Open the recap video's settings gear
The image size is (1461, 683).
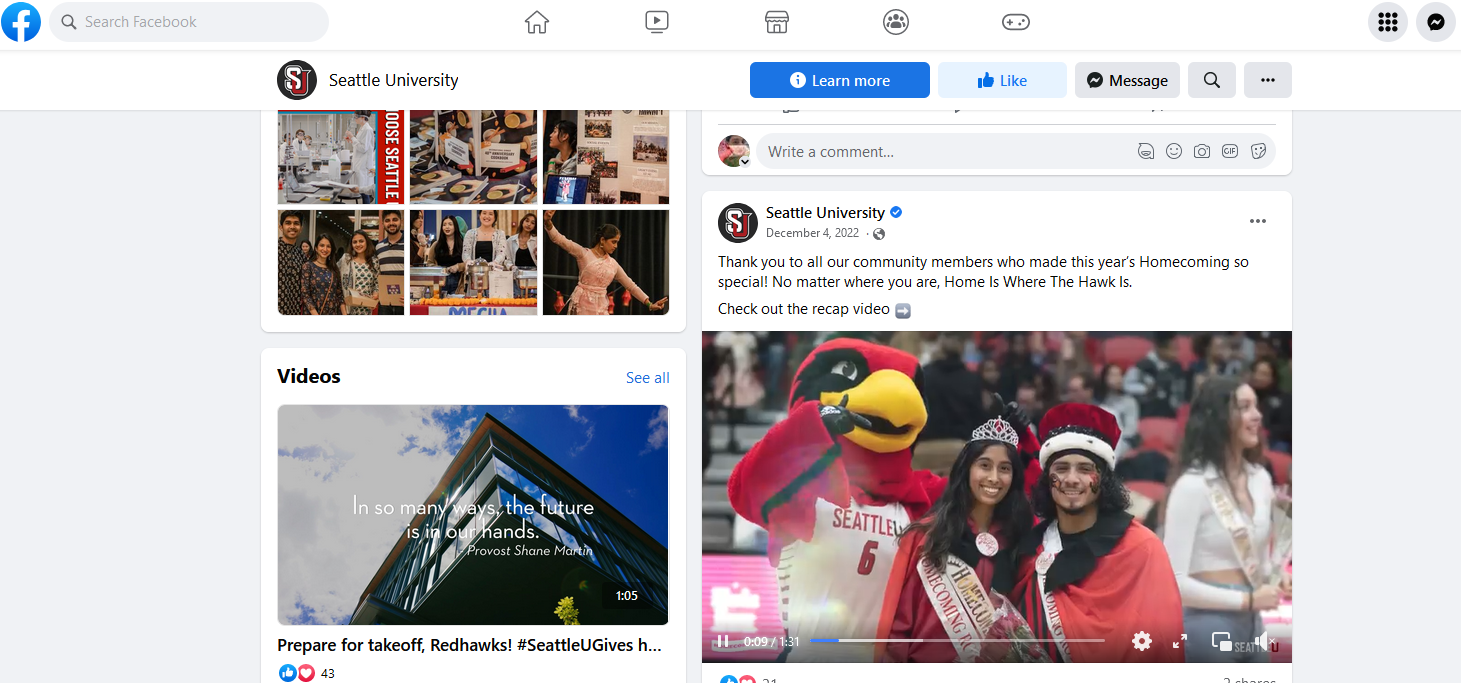click(1142, 641)
